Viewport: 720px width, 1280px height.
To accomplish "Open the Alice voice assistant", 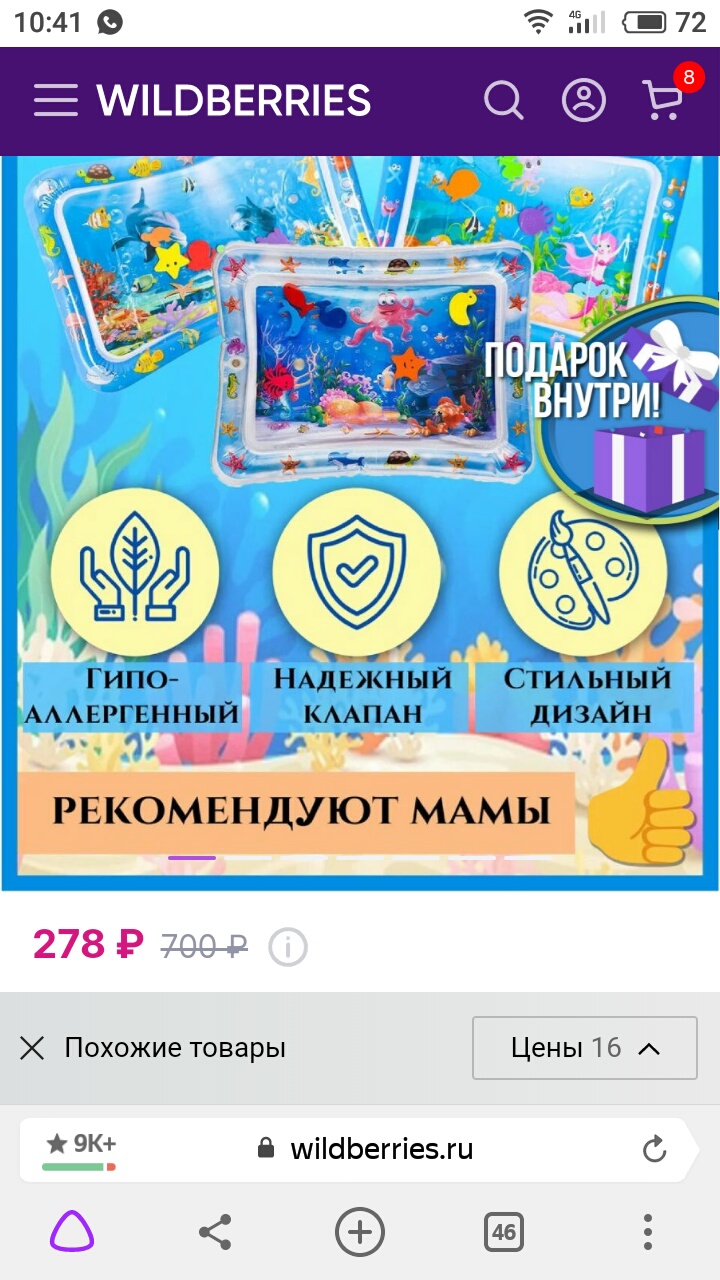I will [x=72, y=1232].
